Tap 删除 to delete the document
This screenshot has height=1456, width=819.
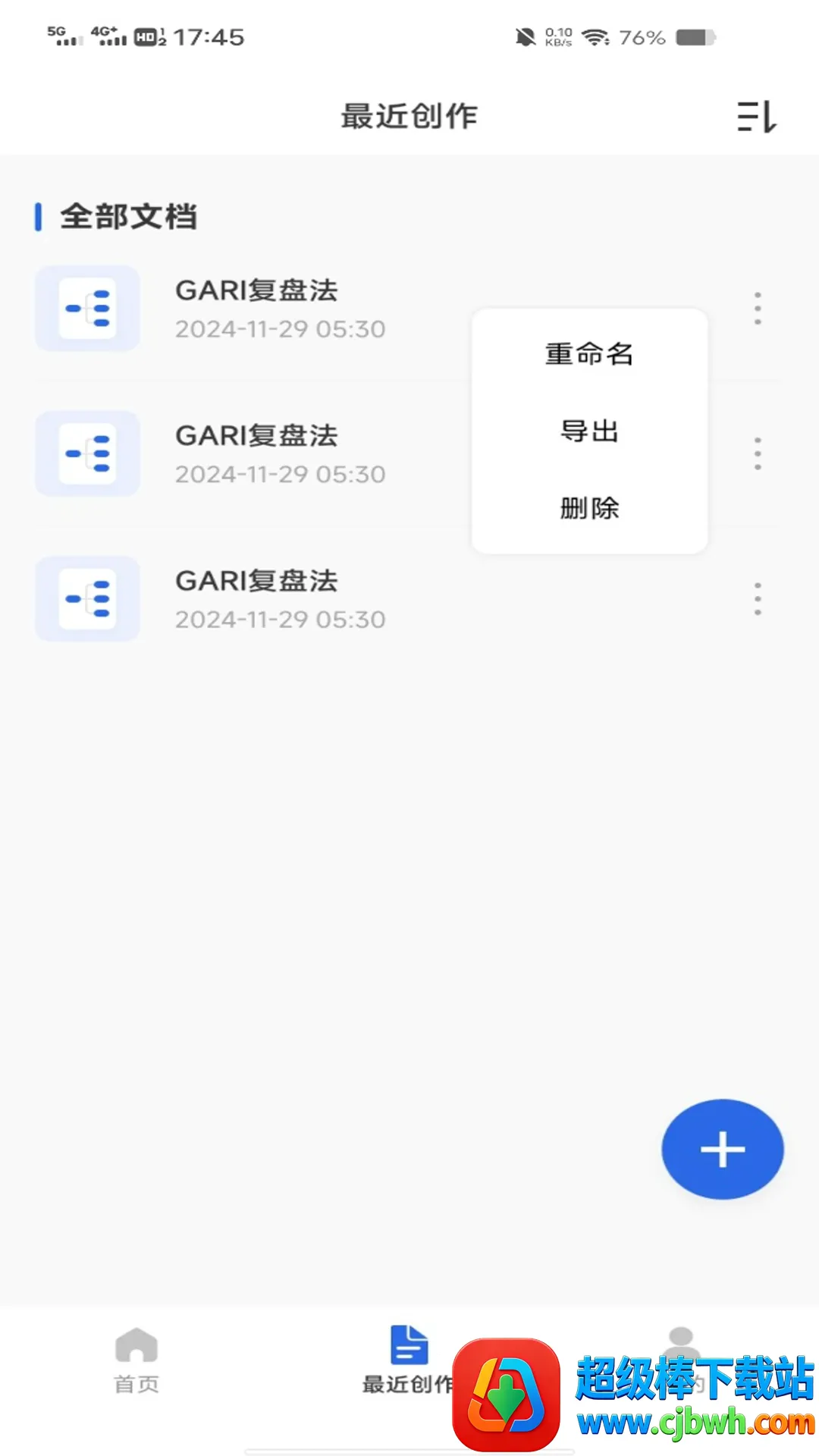pyautogui.click(x=589, y=508)
